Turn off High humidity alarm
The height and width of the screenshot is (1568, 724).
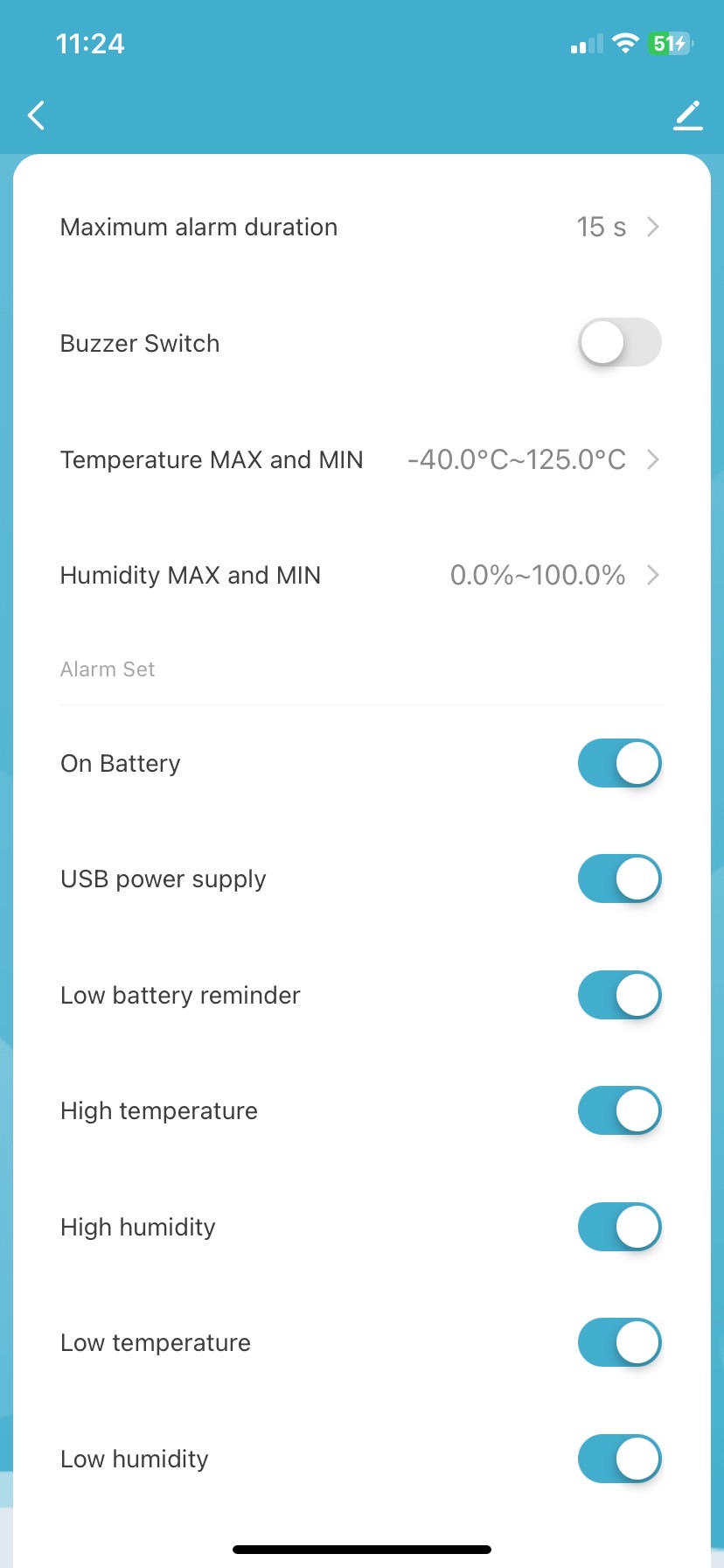(x=619, y=1227)
